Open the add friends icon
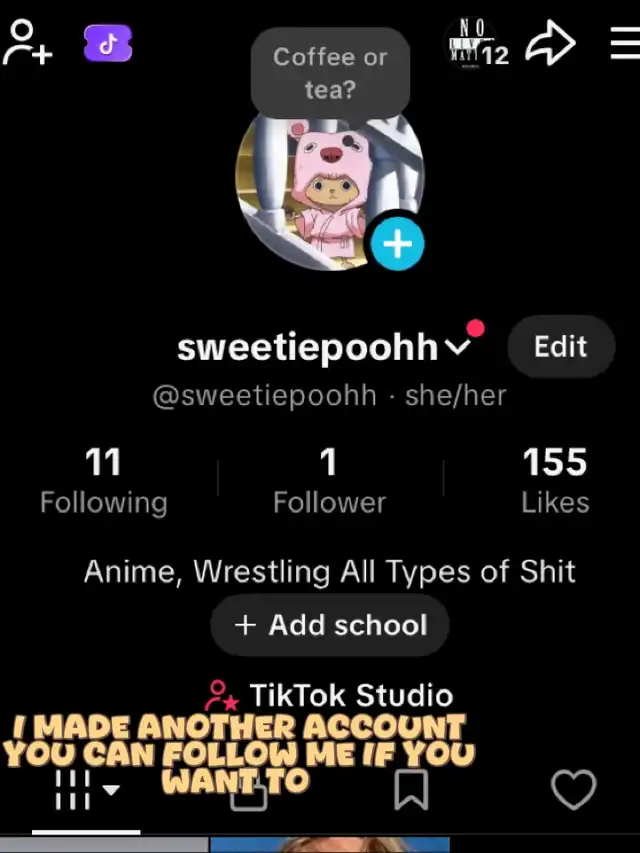 27,43
